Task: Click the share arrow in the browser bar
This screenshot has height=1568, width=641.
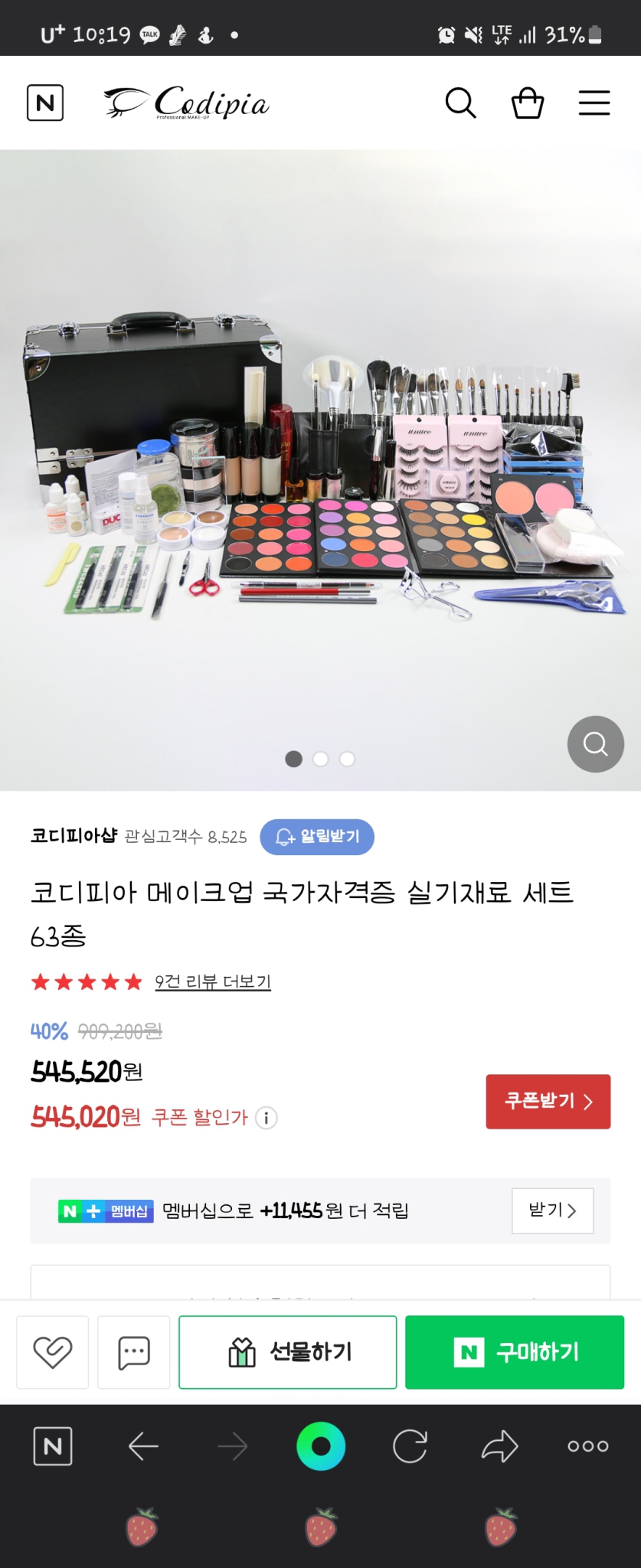Action: (x=499, y=1445)
